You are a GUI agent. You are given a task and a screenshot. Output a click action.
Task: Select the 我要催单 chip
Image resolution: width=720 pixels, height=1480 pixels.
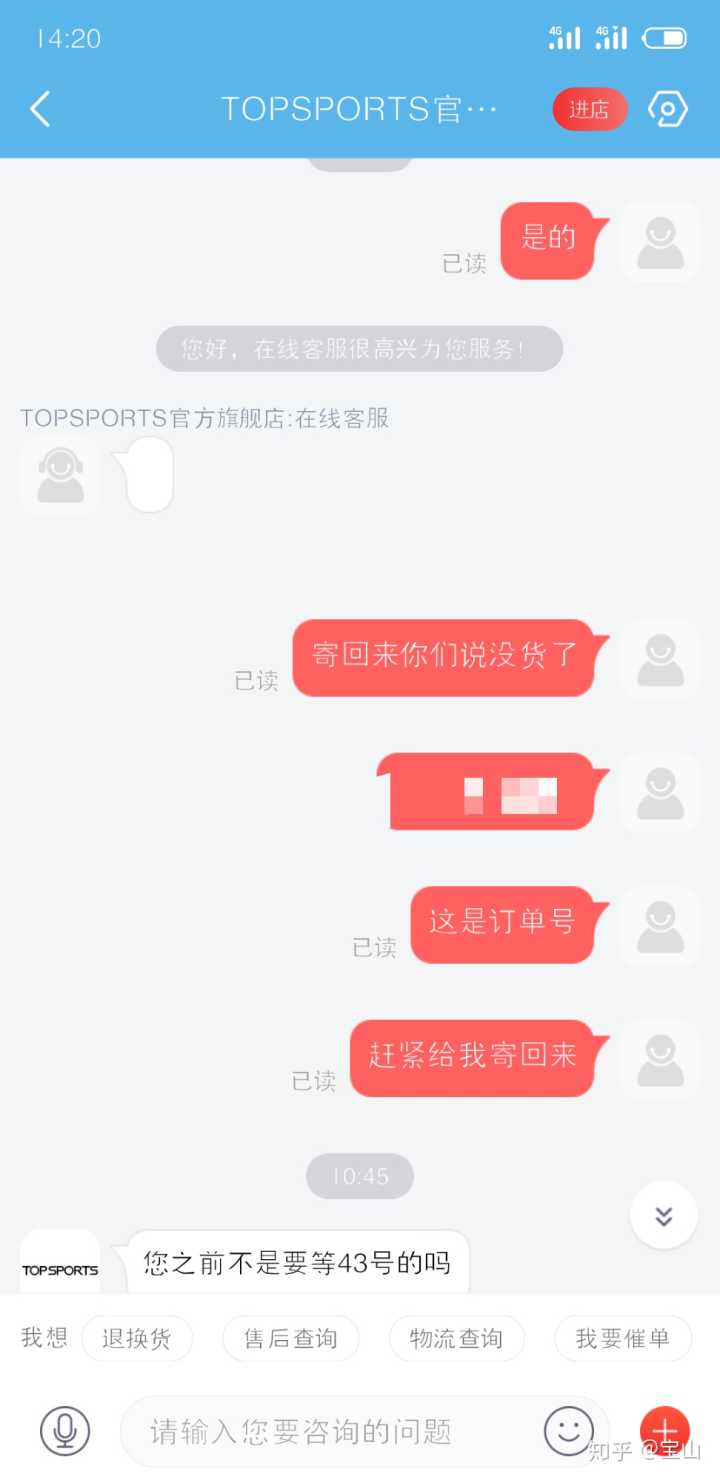622,1339
